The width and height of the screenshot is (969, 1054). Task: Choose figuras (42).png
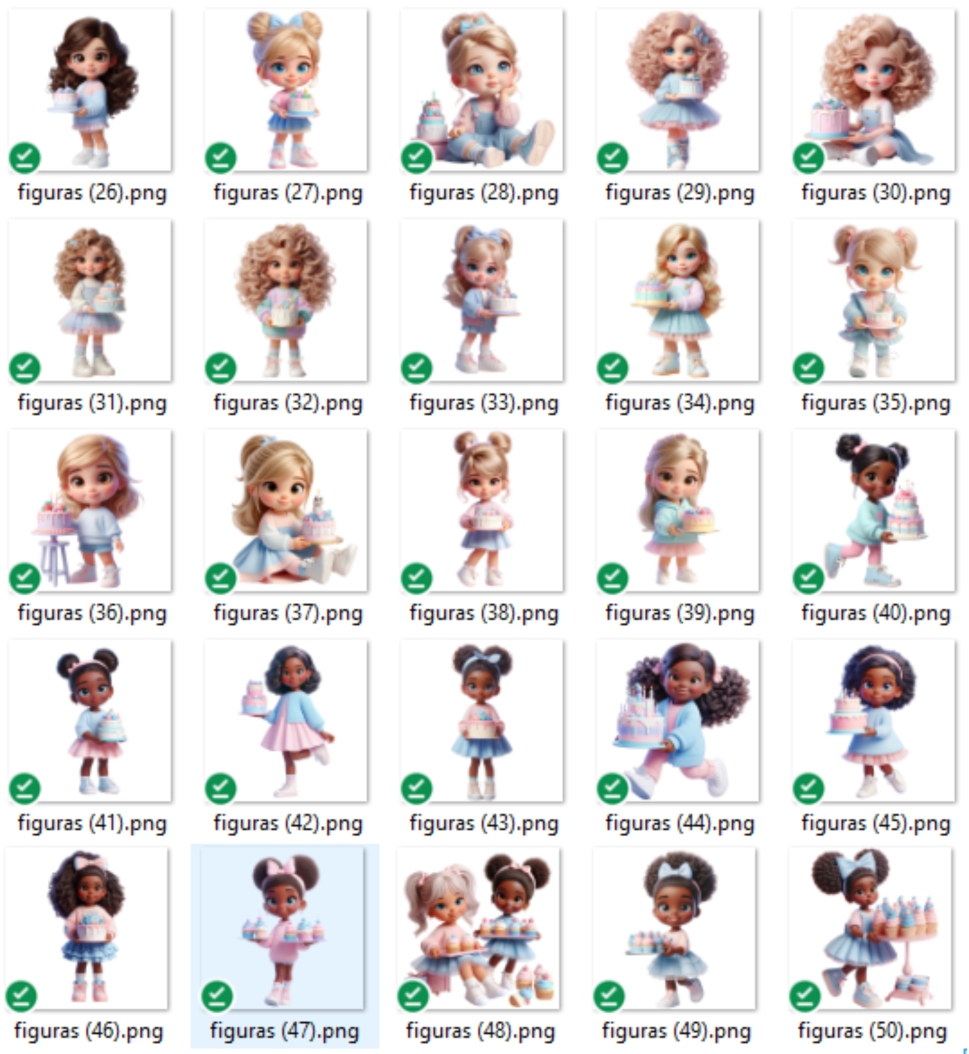pos(286,721)
